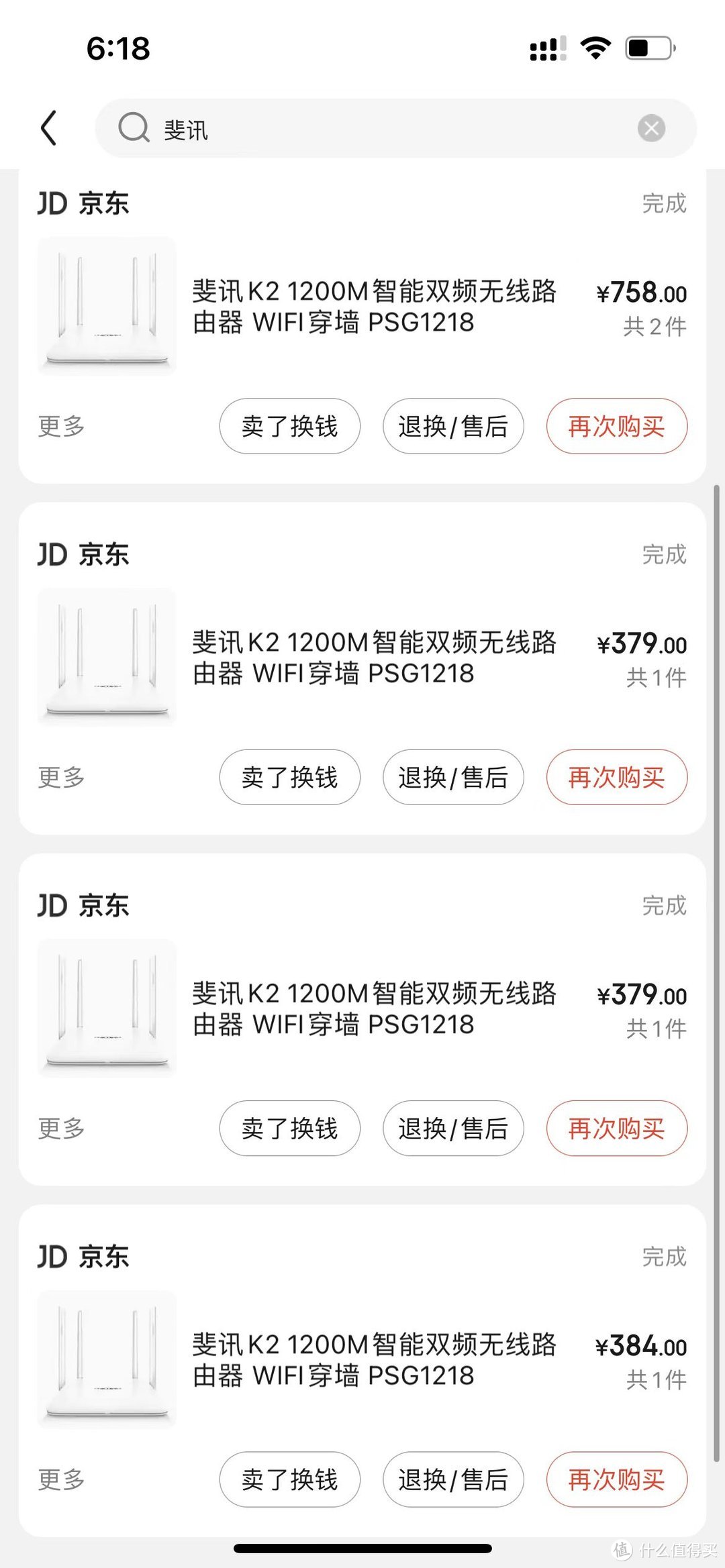Tap 再次购买 on the ¥758 order
This screenshot has width=725, height=1568.
click(616, 426)
